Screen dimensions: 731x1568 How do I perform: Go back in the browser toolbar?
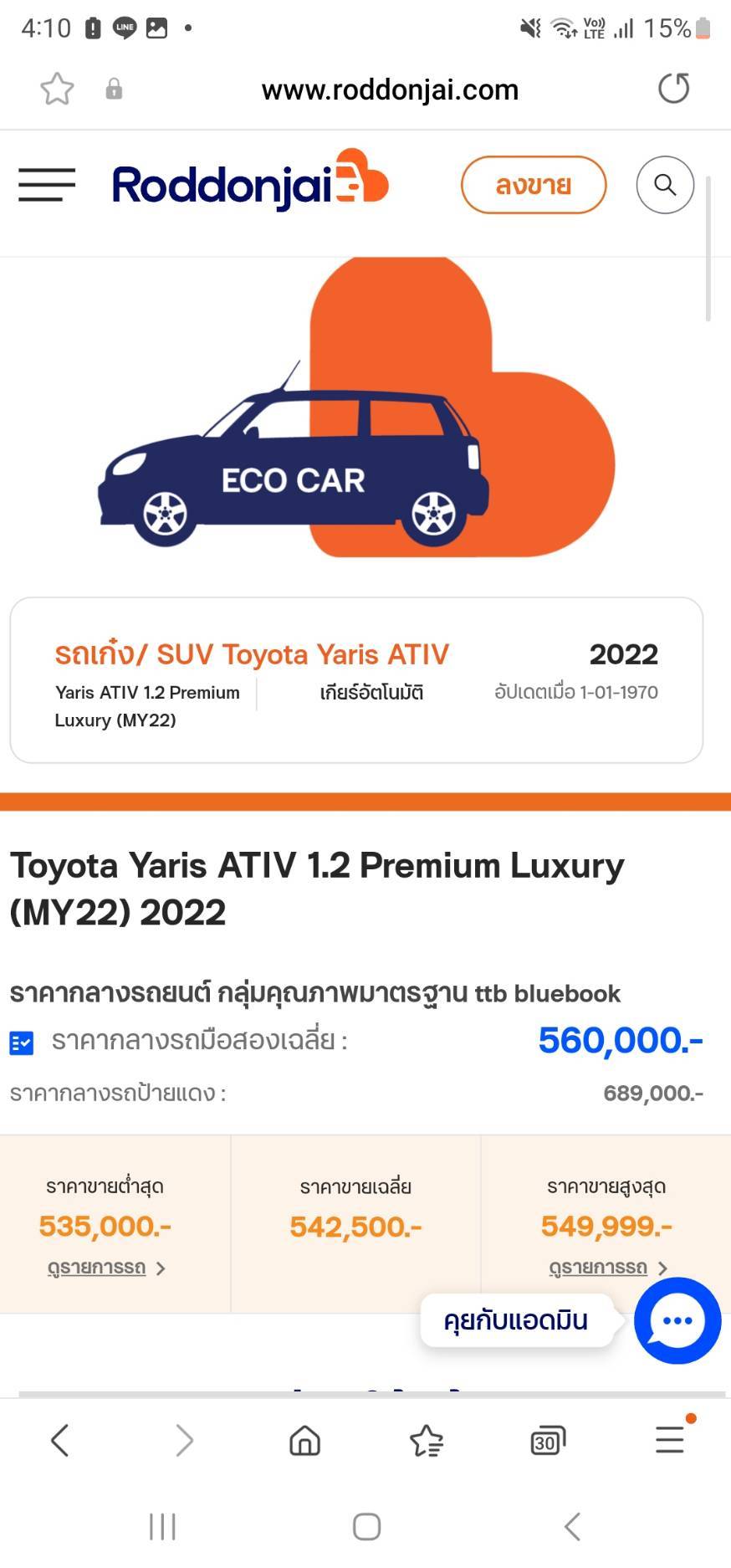click(x=59, y=1440)
